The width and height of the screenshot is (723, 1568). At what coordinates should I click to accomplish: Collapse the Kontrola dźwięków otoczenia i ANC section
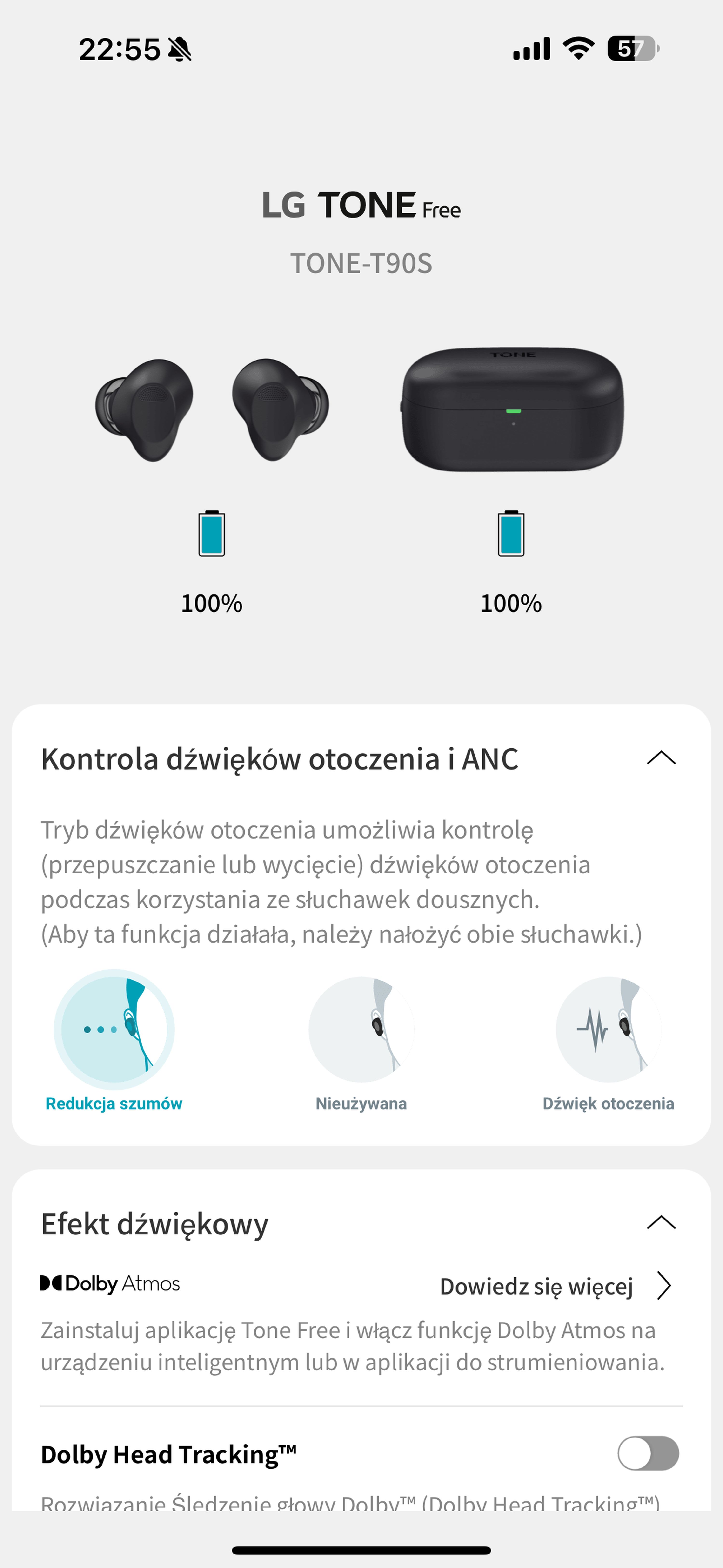coord(661,758)
